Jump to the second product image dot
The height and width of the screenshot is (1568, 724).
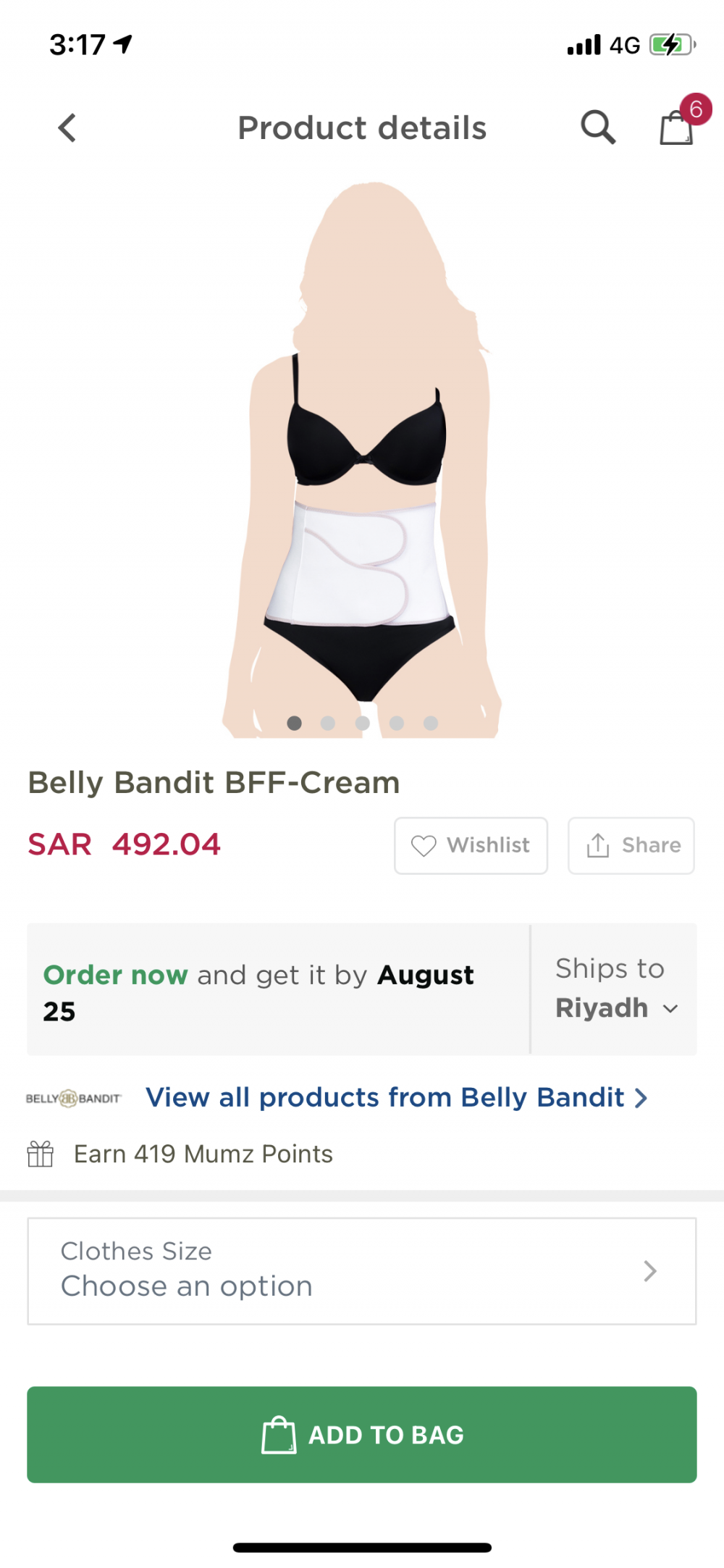click(x=328, y=723)
